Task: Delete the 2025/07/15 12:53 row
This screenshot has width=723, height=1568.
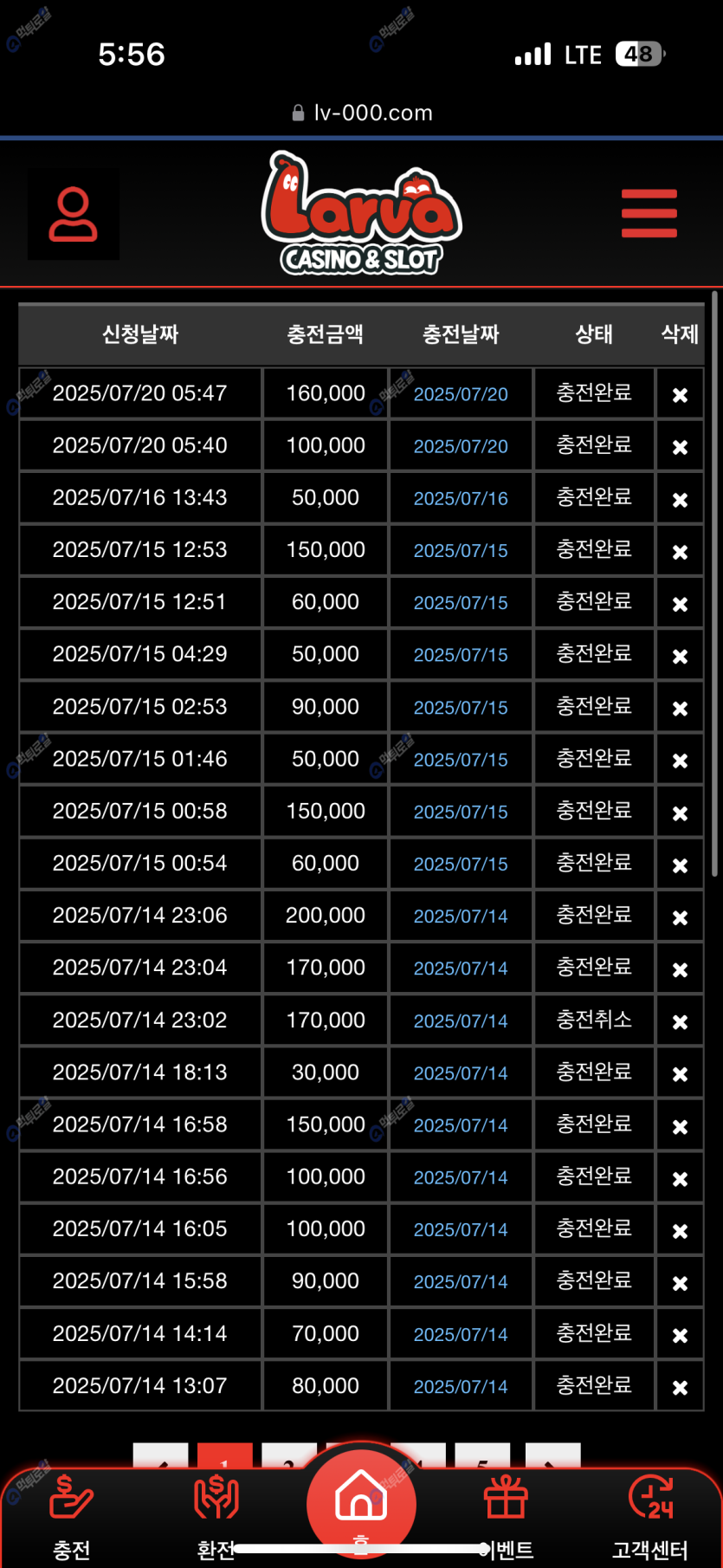Action: (x=680, y=552)
